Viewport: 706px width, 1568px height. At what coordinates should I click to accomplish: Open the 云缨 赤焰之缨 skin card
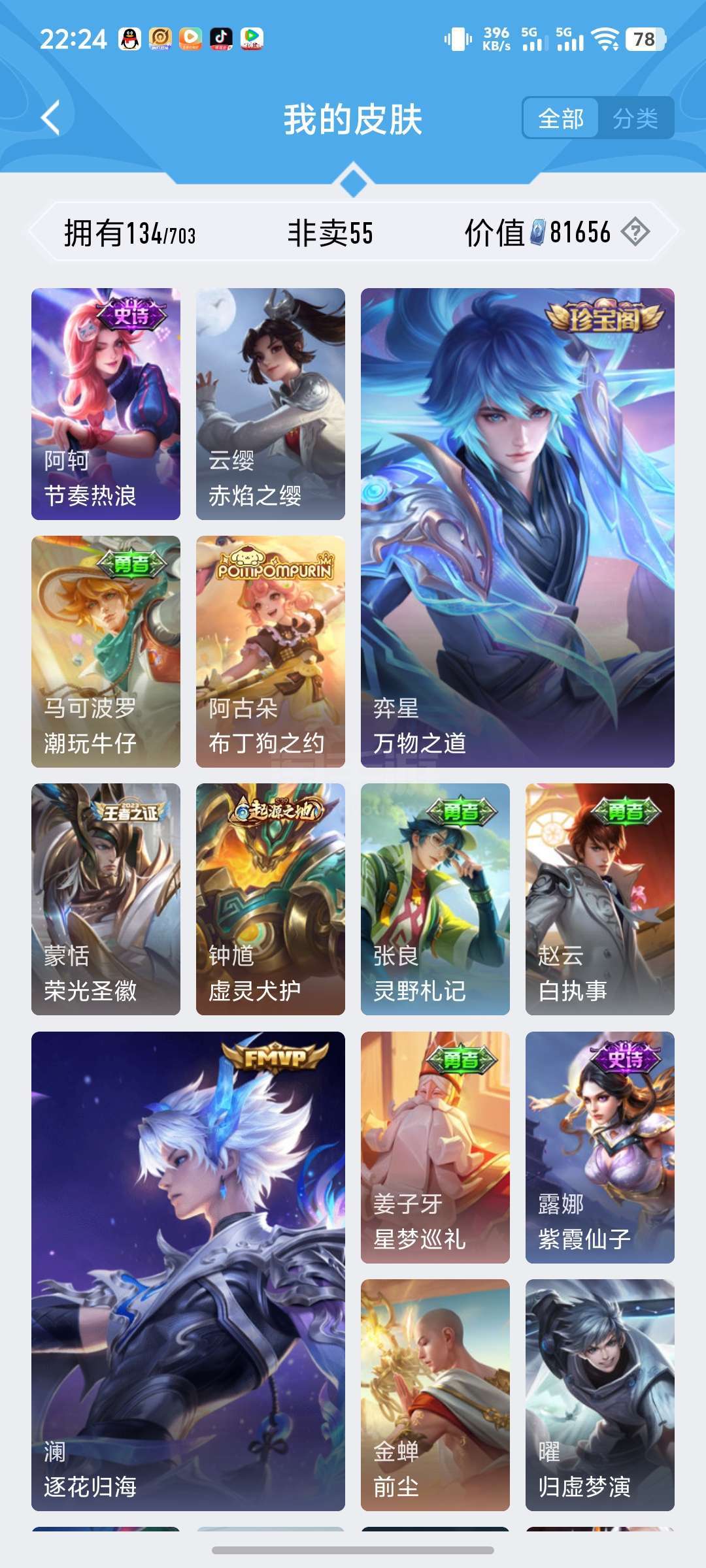point(271,404)
